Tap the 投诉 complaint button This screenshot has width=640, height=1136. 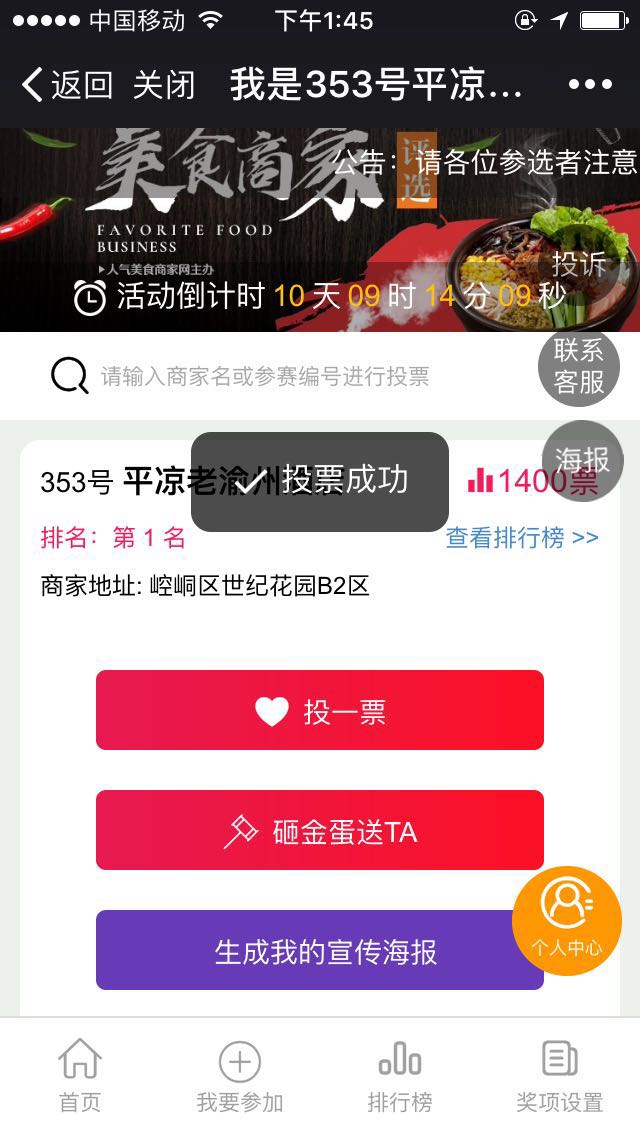point(579,264)
